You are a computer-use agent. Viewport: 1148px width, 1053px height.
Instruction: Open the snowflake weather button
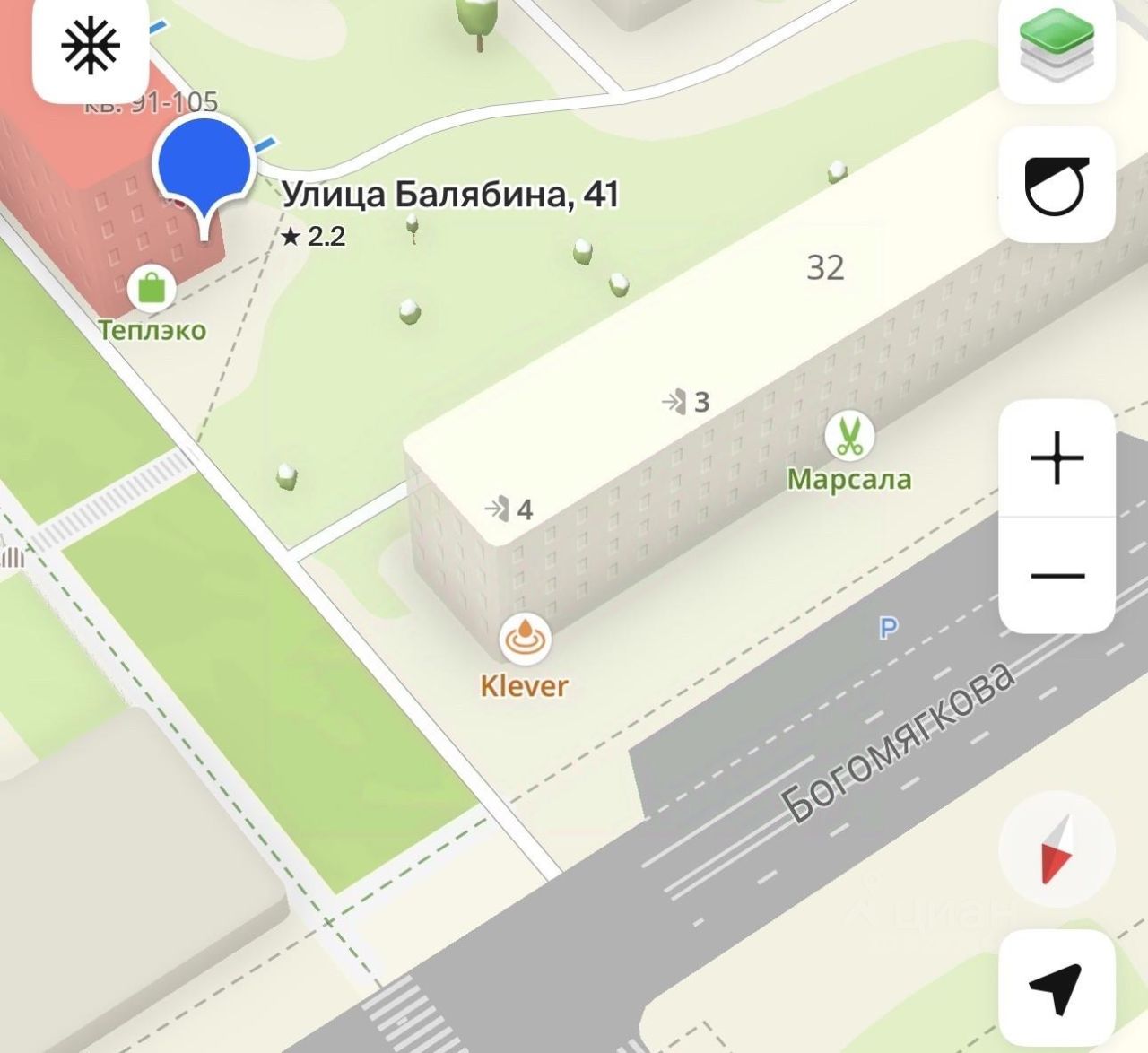pyautogui.click(x=90, y=46)
